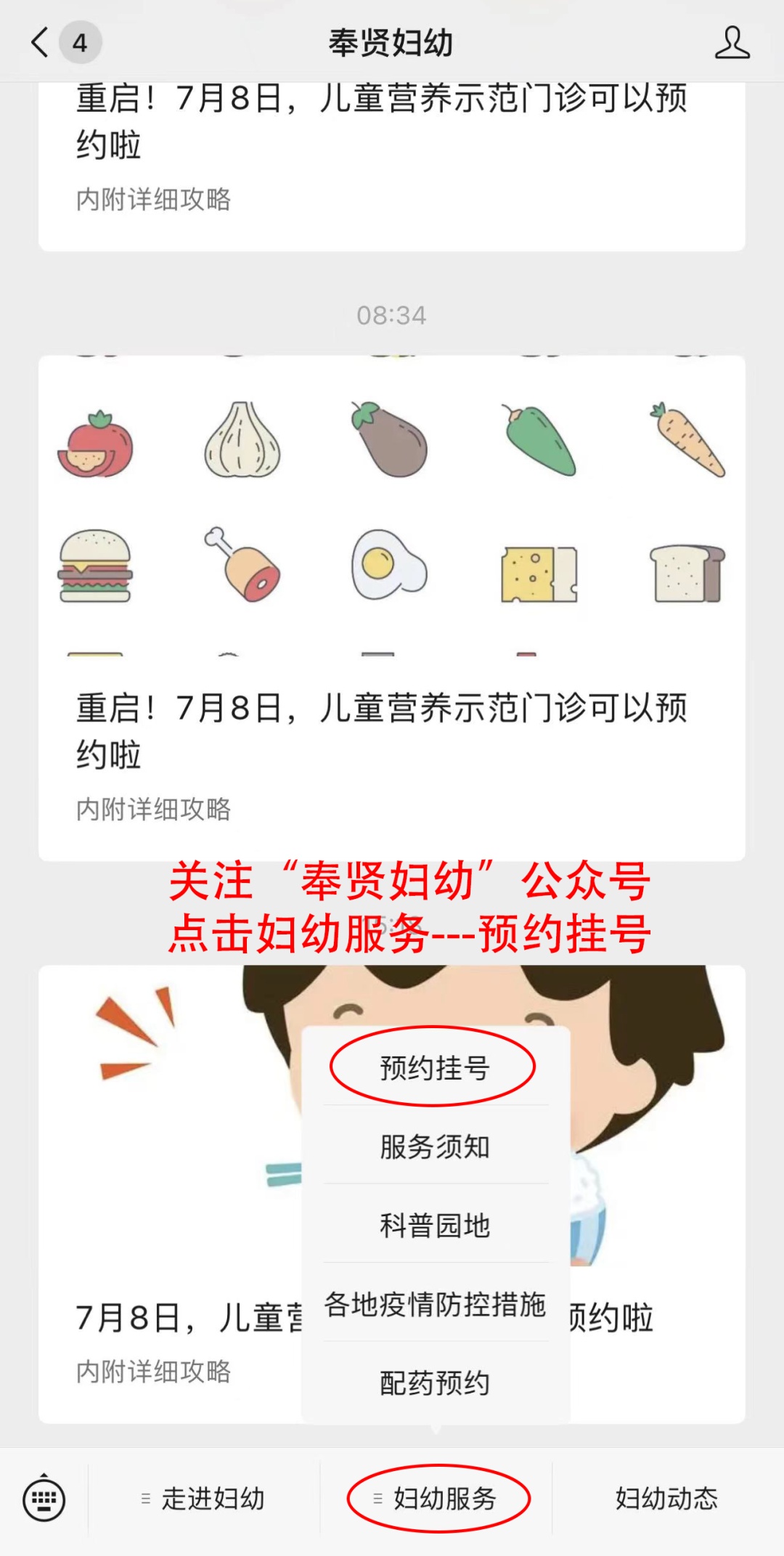Open the 妇幼动态 menu

tap(666, 1499)
